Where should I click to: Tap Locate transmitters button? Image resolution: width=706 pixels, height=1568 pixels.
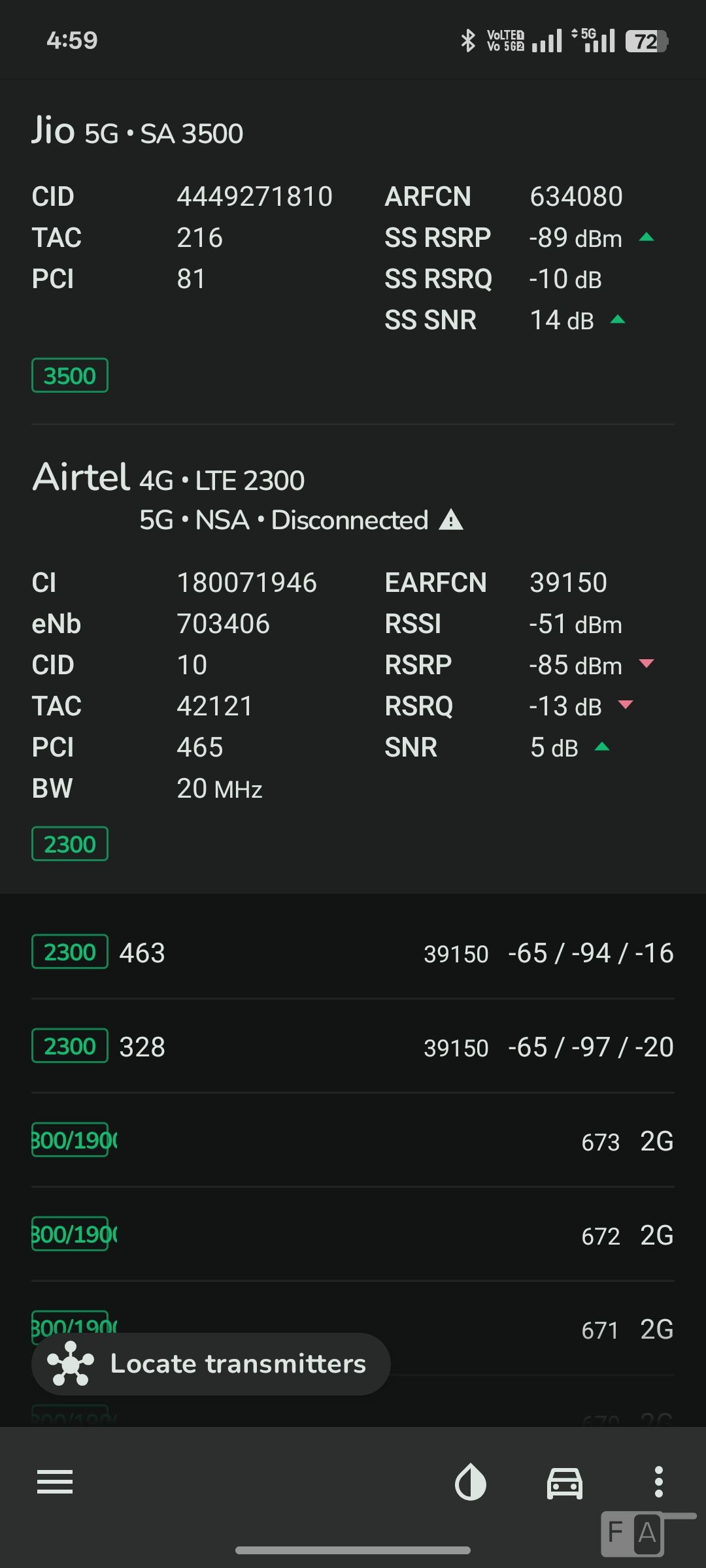pos(210,1364)
